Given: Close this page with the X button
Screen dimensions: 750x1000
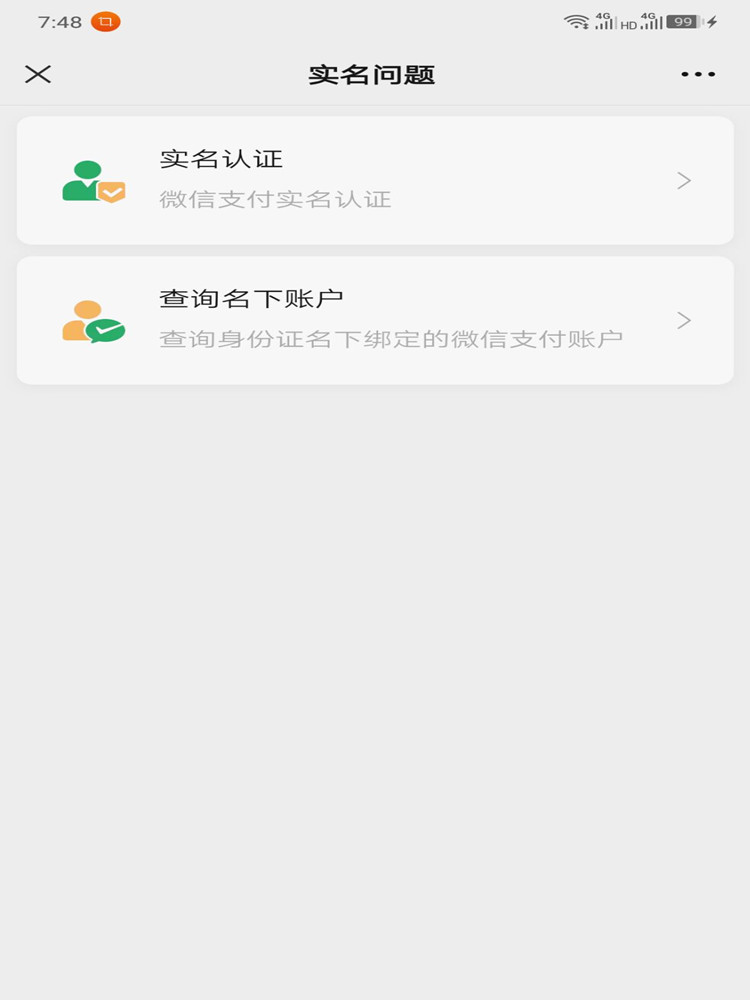Looking at the screenshot, I should [x=38, y=73].
